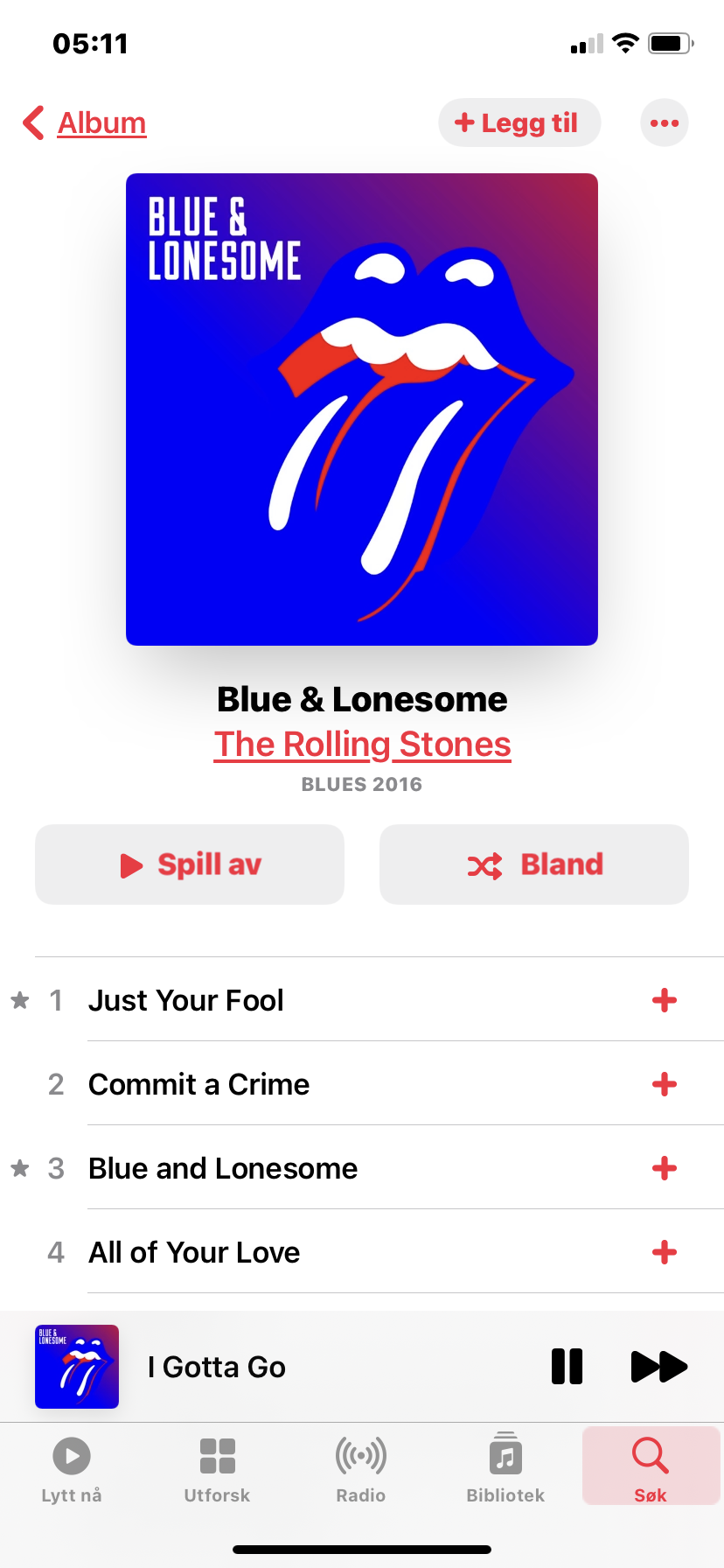Add All of Your Love to library
The height and width of the screenshot is (1568, 724).
(x=665, y=1252)
